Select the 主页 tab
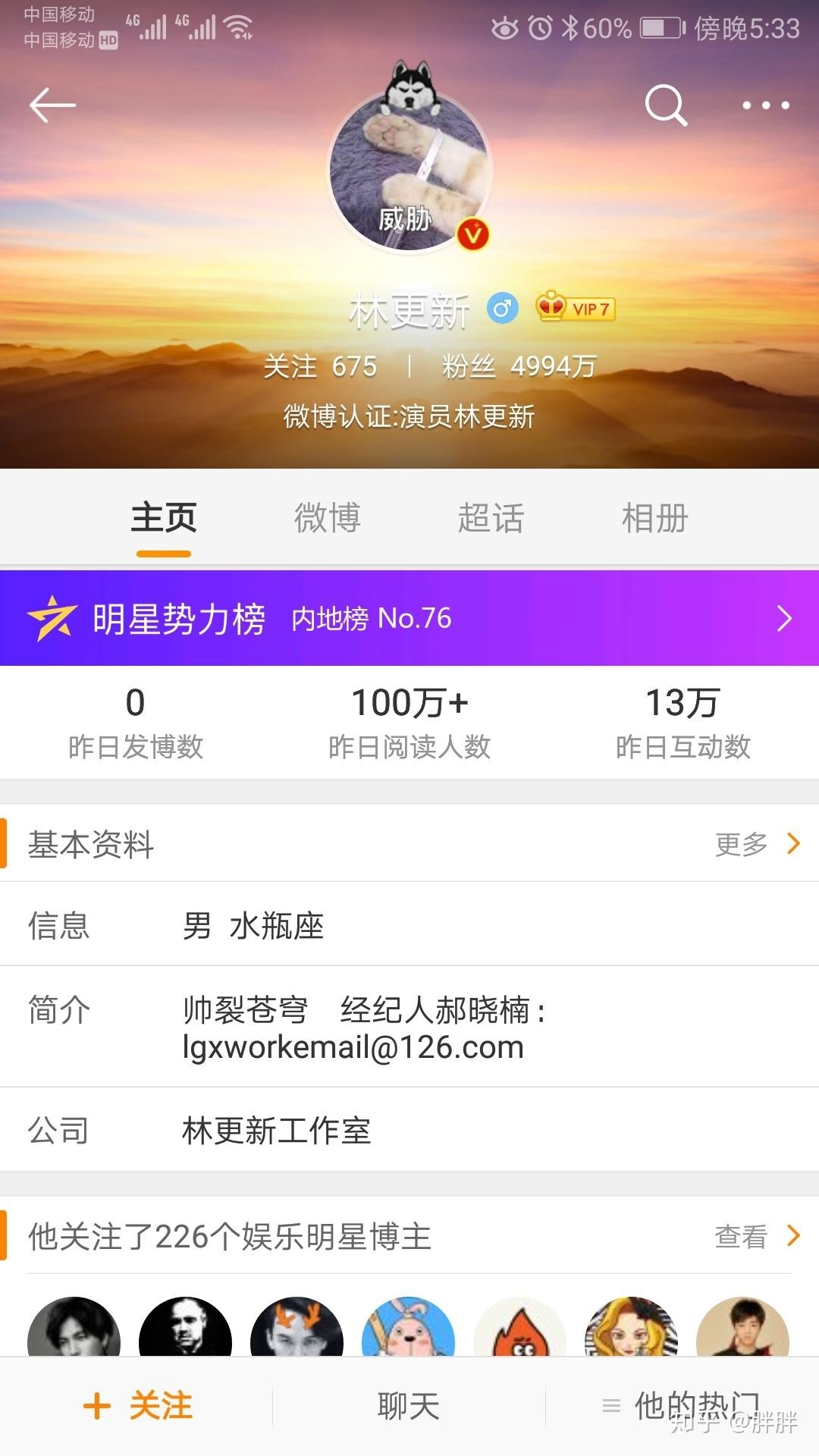 [164, 519]
